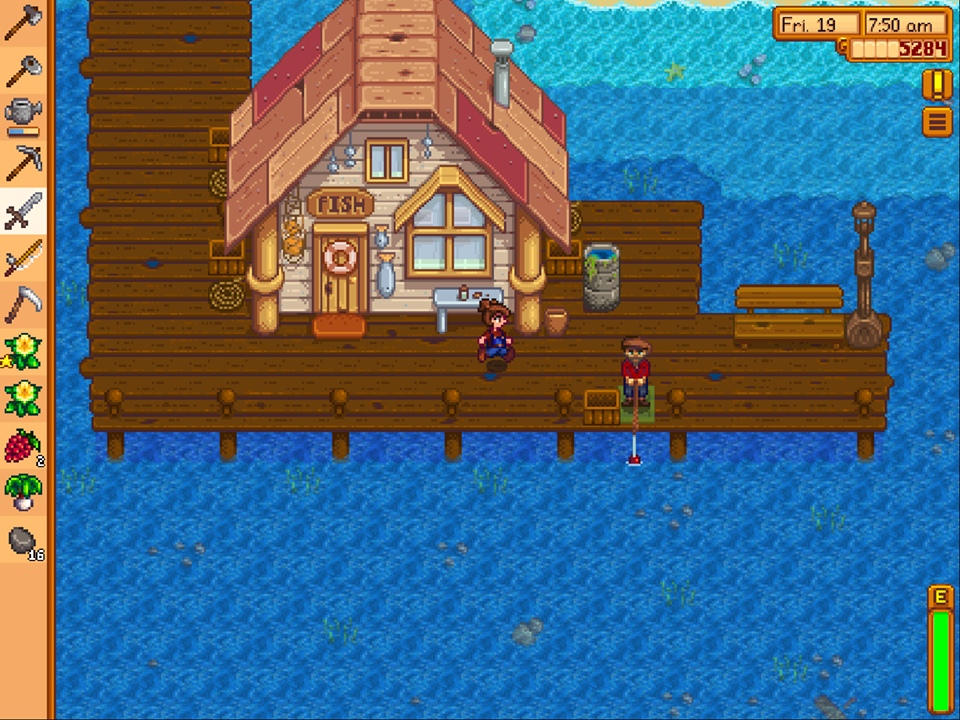Select the radish item slot
The width and height of the screenshot is (960, 720).
click(23, 492)
